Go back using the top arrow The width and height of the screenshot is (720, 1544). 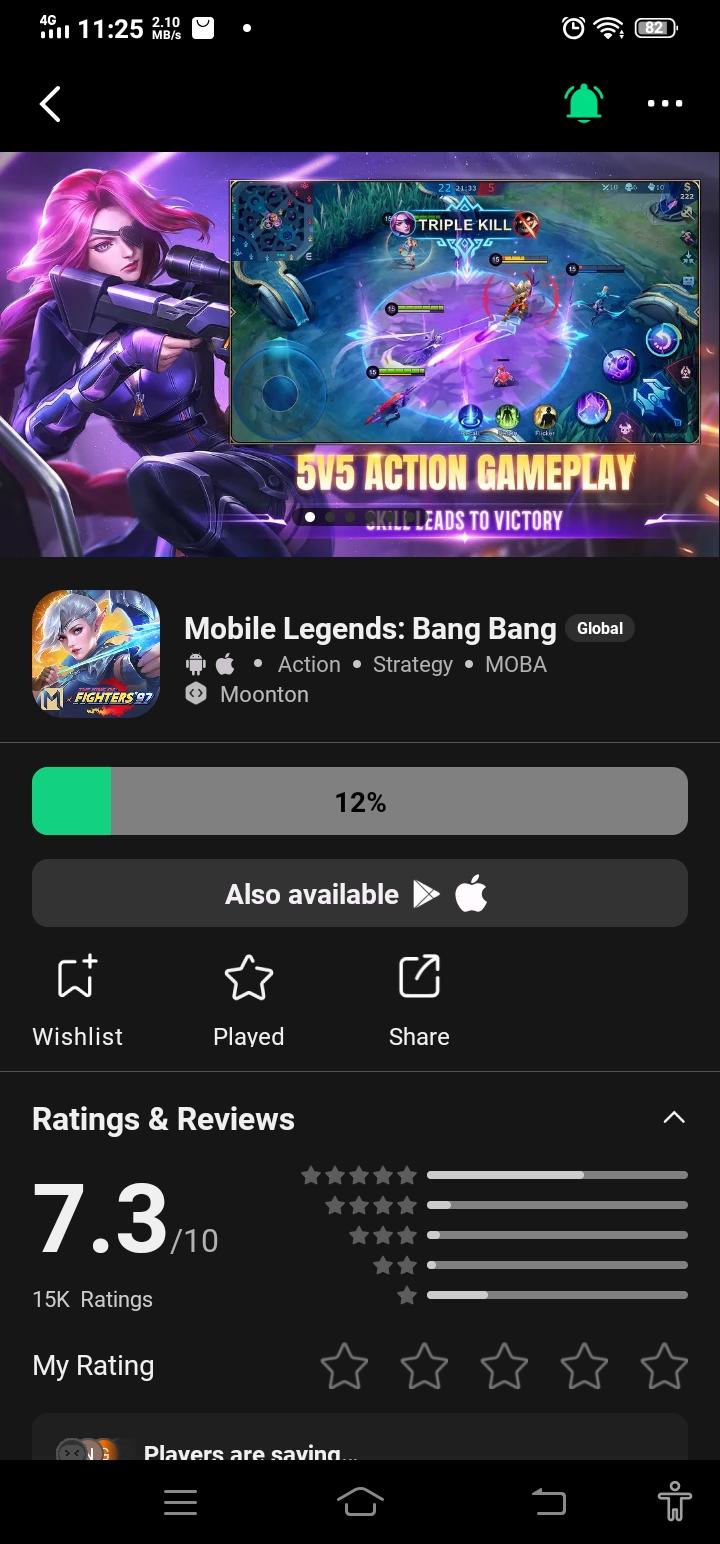pyautogui.click(x=50, y=104)
